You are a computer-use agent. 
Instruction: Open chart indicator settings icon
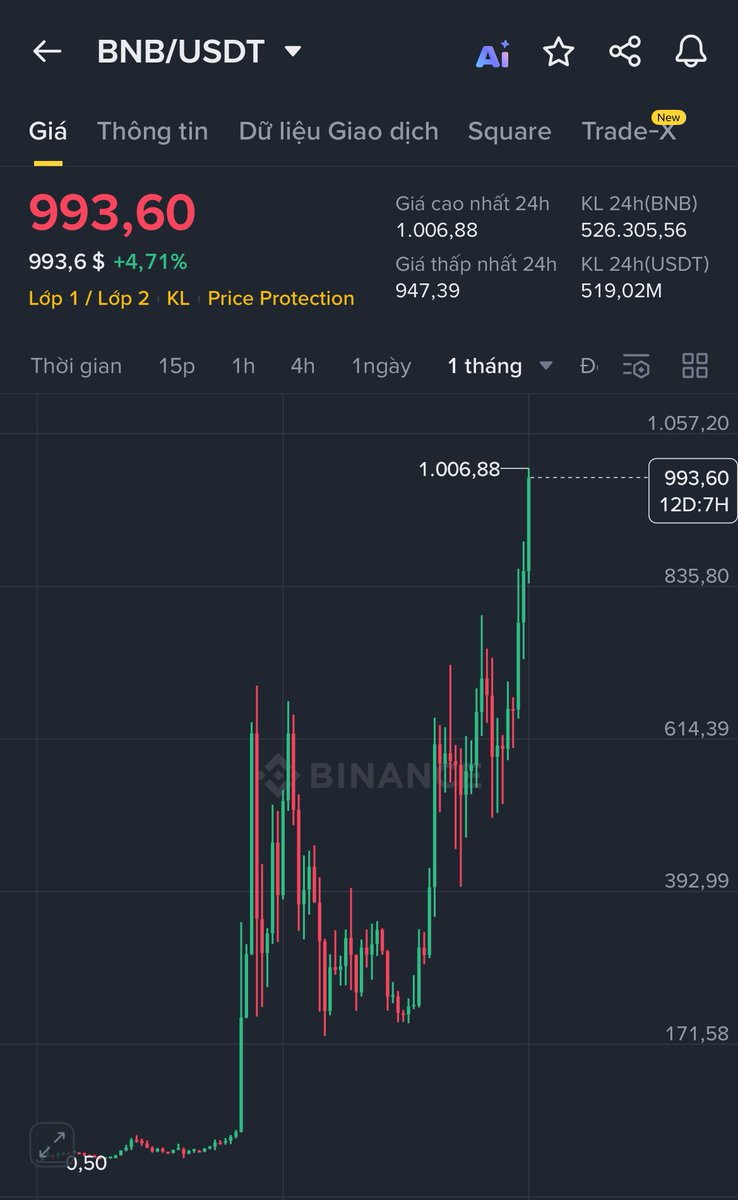(x=636, y=366)
